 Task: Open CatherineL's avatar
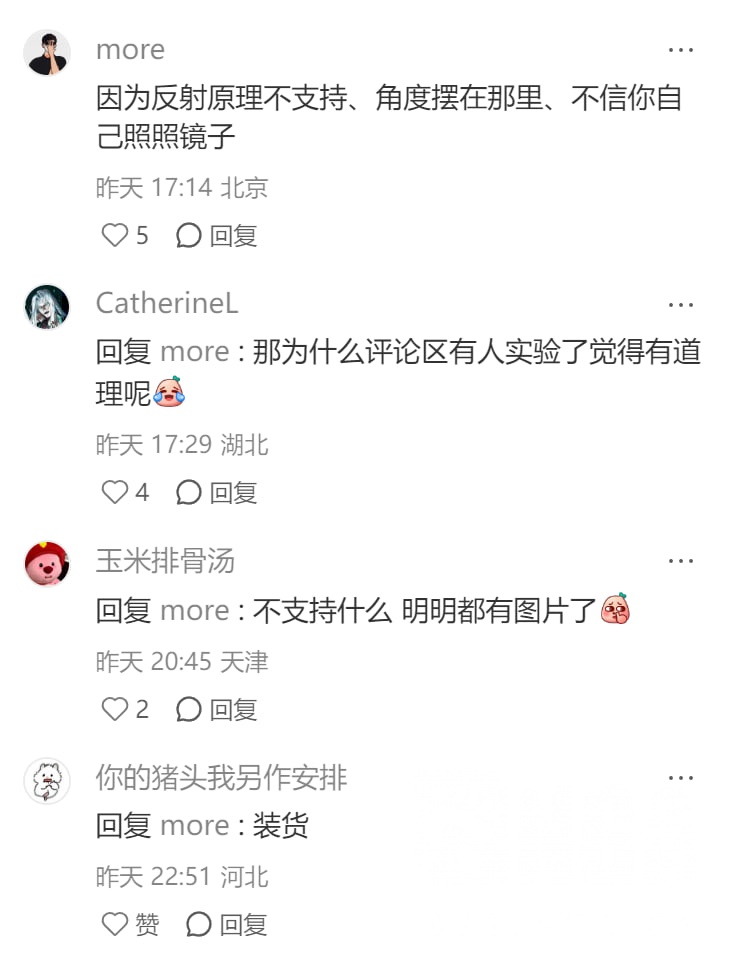click(x=47, y=306)
